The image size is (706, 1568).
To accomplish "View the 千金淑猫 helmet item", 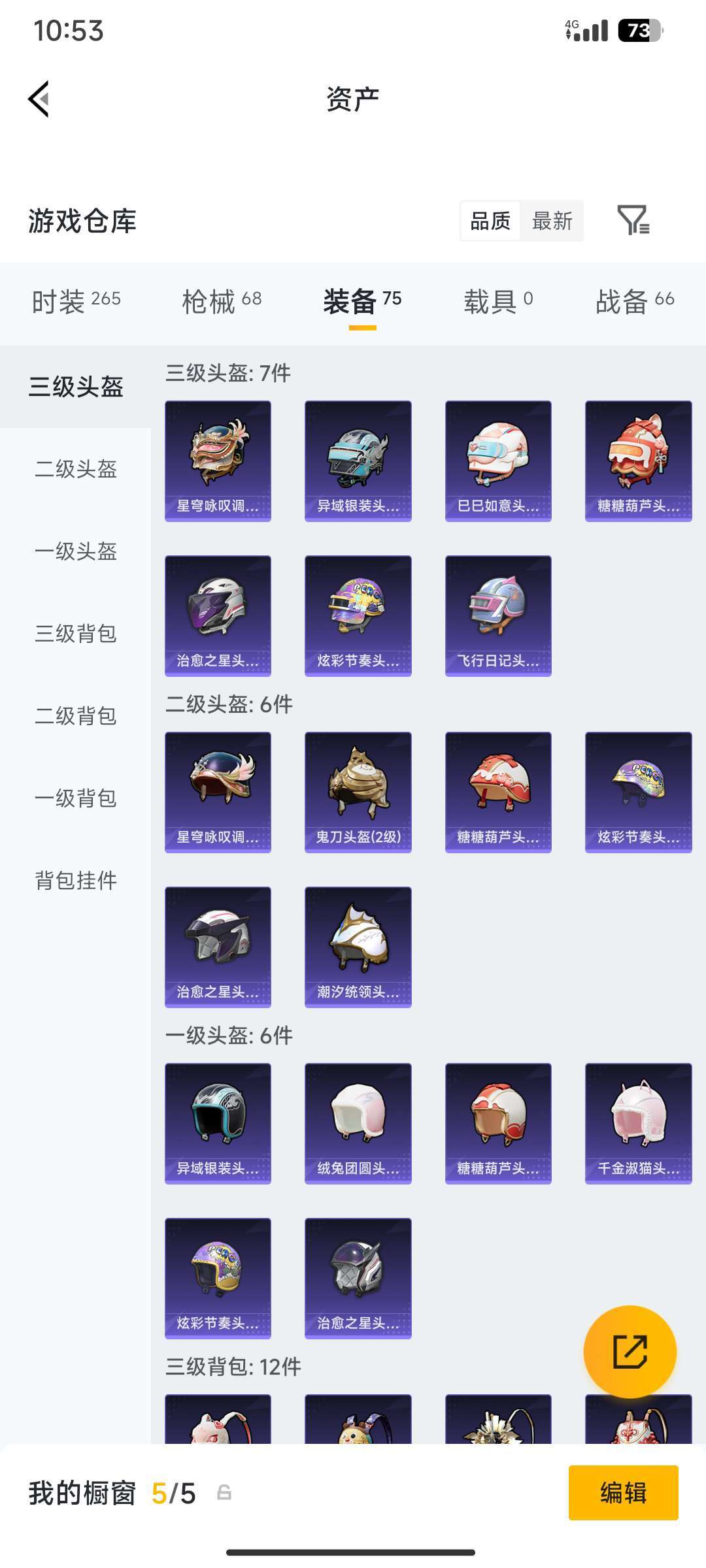I will pyautogui.click(x=638, y=1123).
